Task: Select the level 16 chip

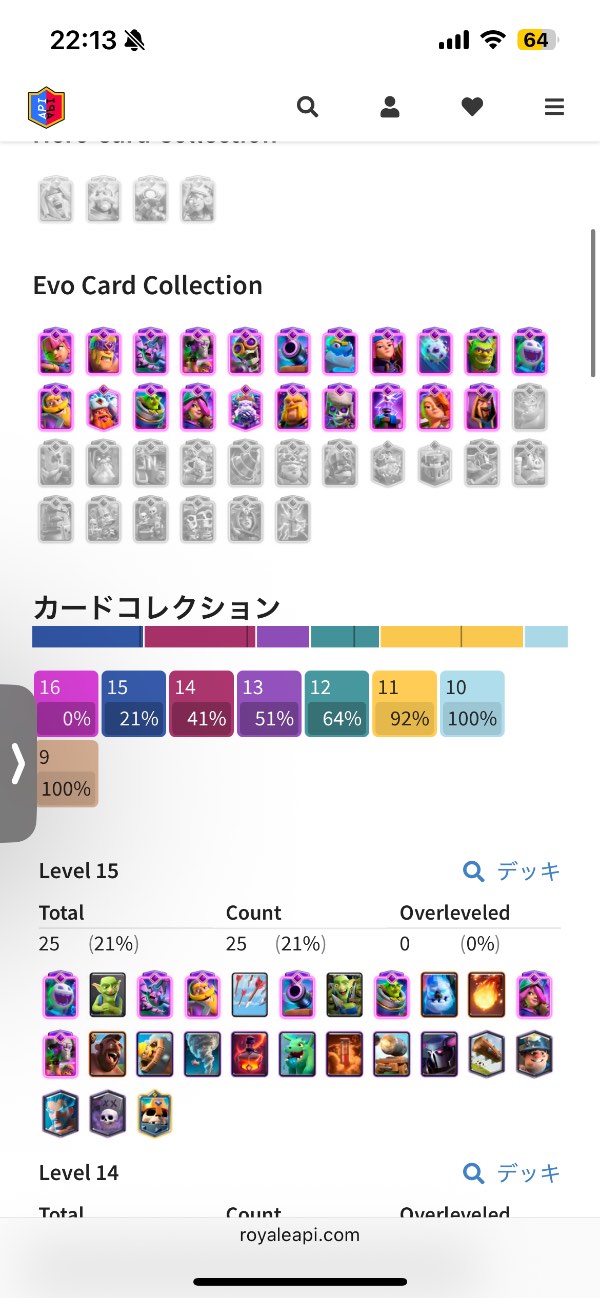Action: [x=66, y=704]
